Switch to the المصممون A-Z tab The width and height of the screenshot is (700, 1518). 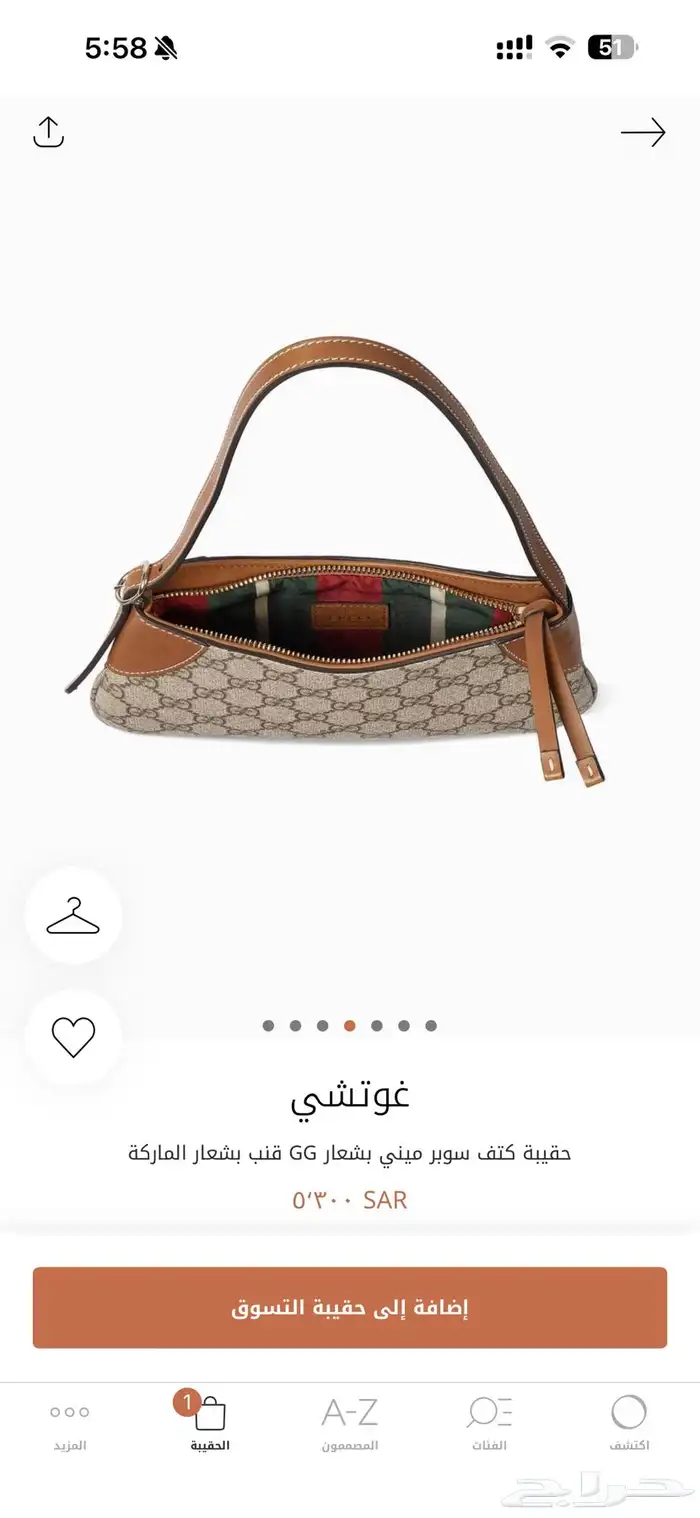pyautogui.click(x=350, y=1423)
